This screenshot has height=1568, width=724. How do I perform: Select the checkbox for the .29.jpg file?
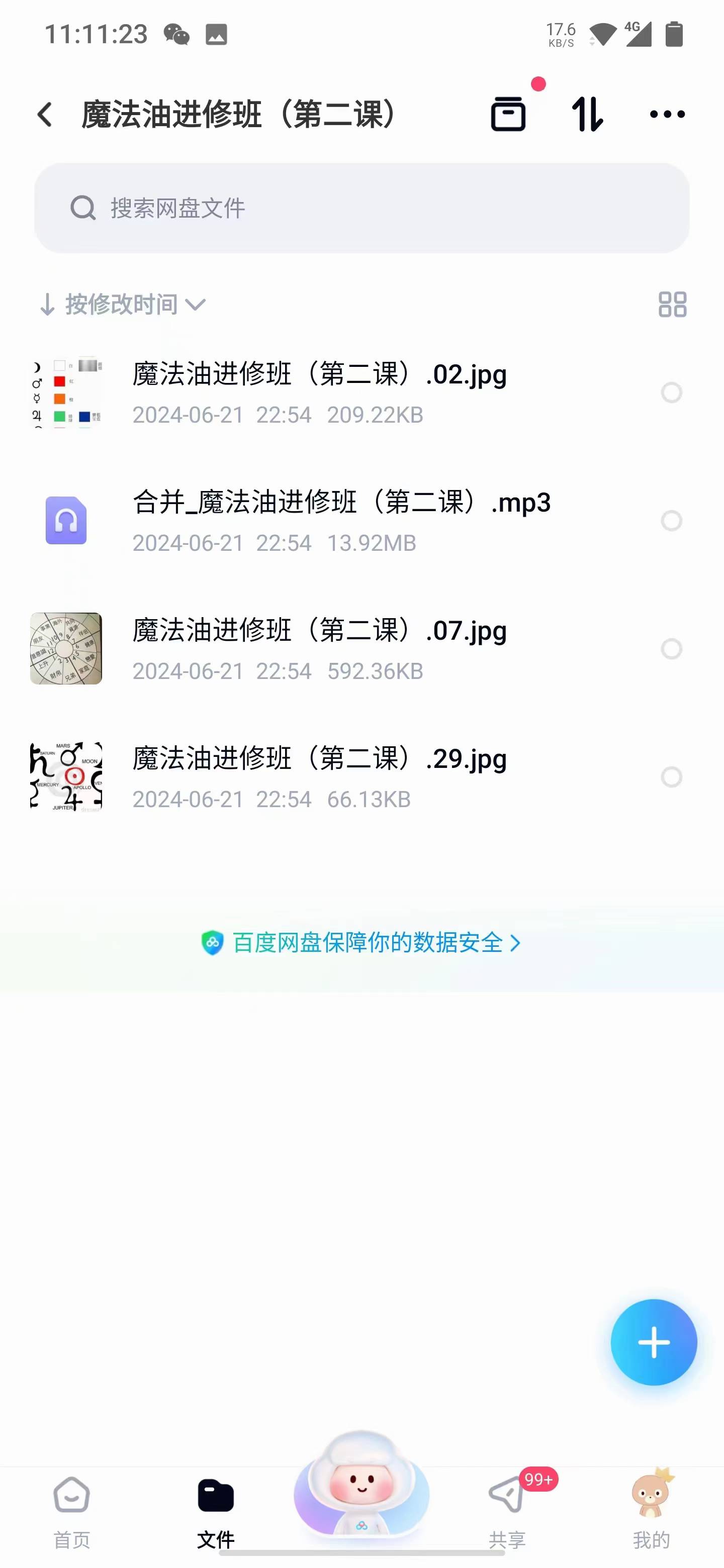click(671, 776)
